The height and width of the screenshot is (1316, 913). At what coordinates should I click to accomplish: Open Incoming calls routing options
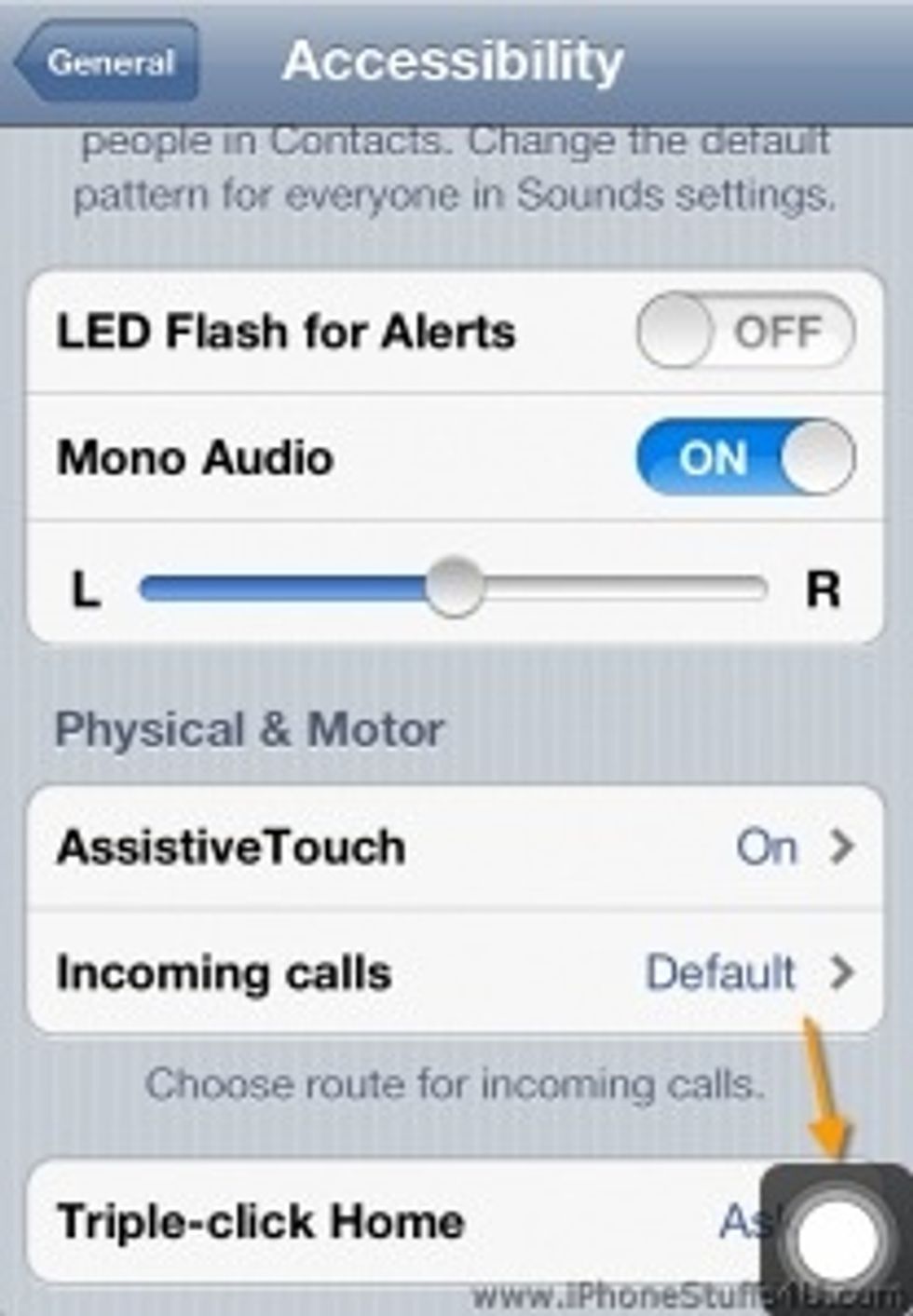point(455,973)
